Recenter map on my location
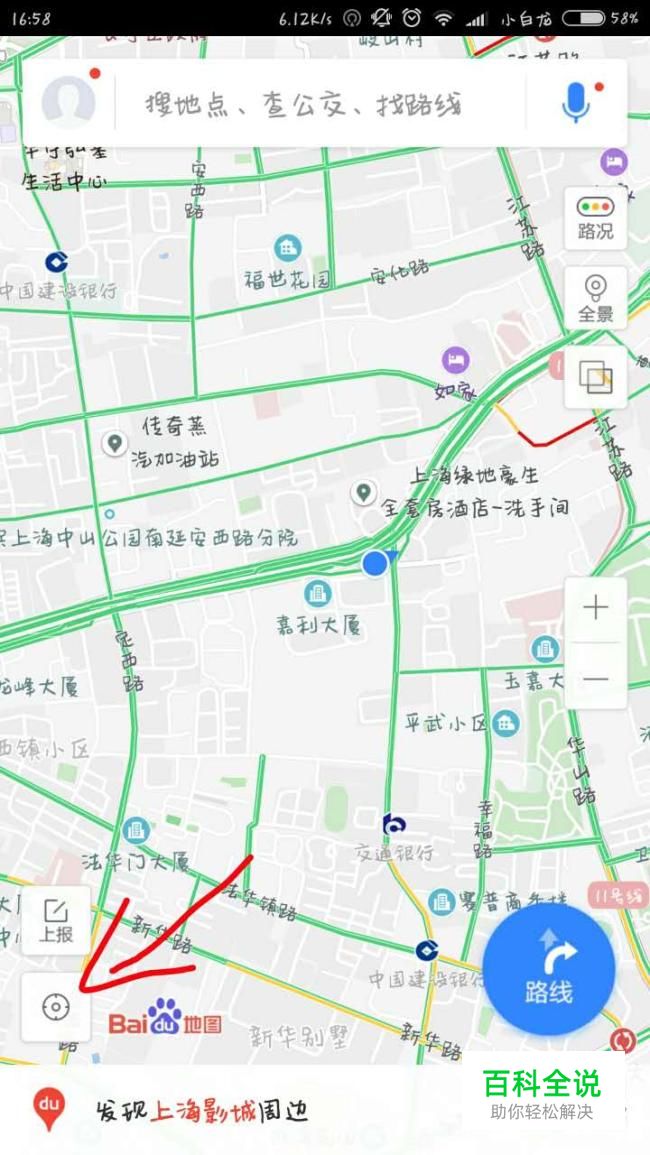The image size is (650, 1155). tap(56, 1007)
